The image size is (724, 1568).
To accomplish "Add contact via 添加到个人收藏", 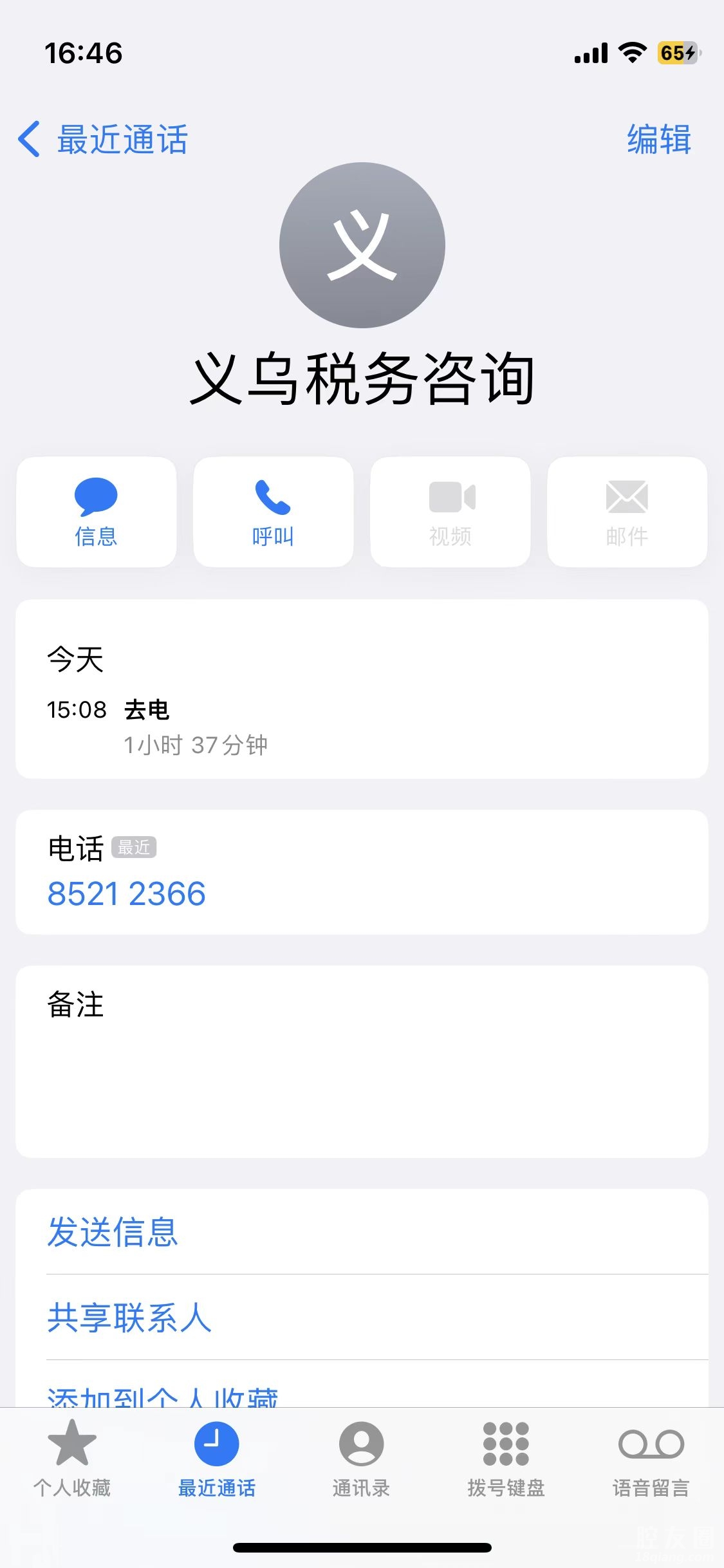I will (x=162, y=1395).
